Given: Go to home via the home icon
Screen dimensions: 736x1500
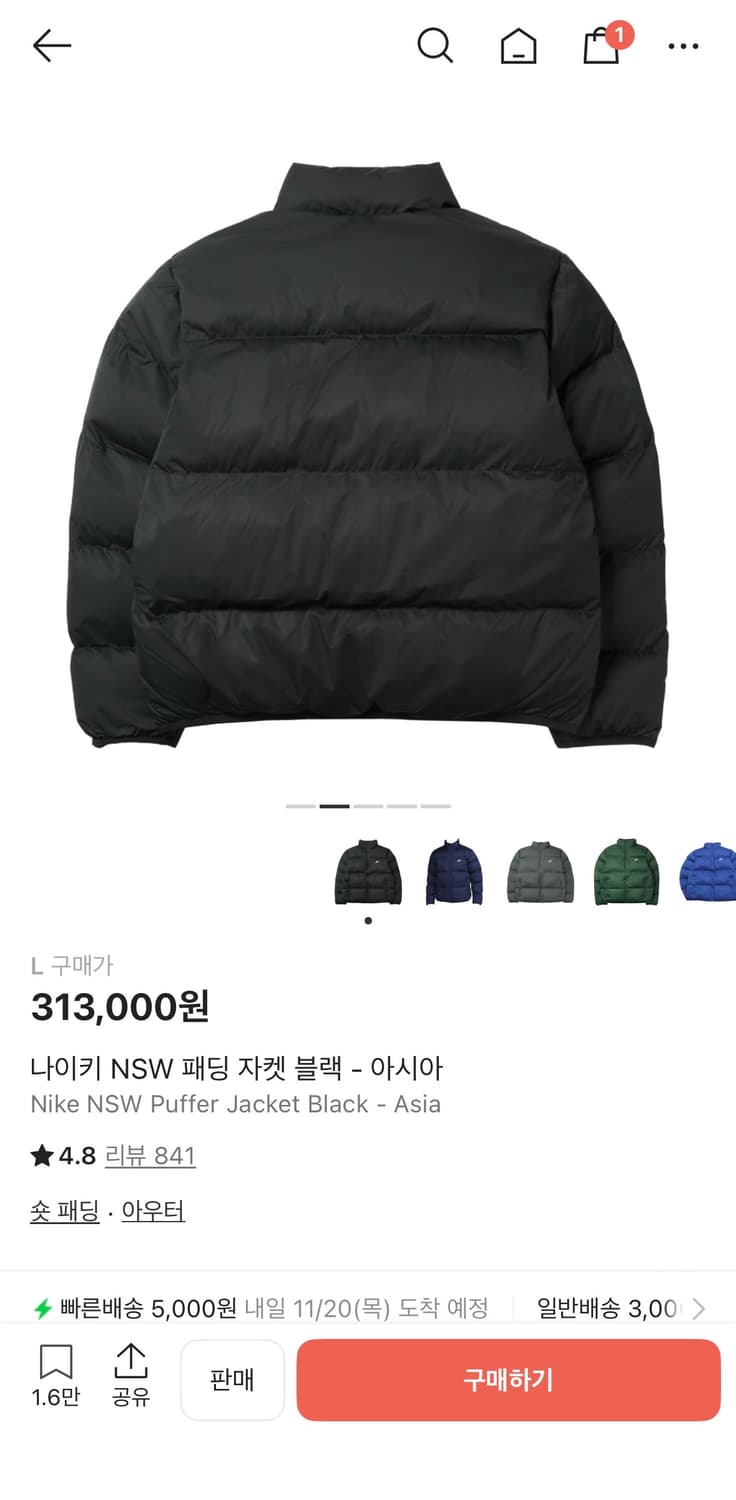Looking at the screenshot, I should point(517,45).
